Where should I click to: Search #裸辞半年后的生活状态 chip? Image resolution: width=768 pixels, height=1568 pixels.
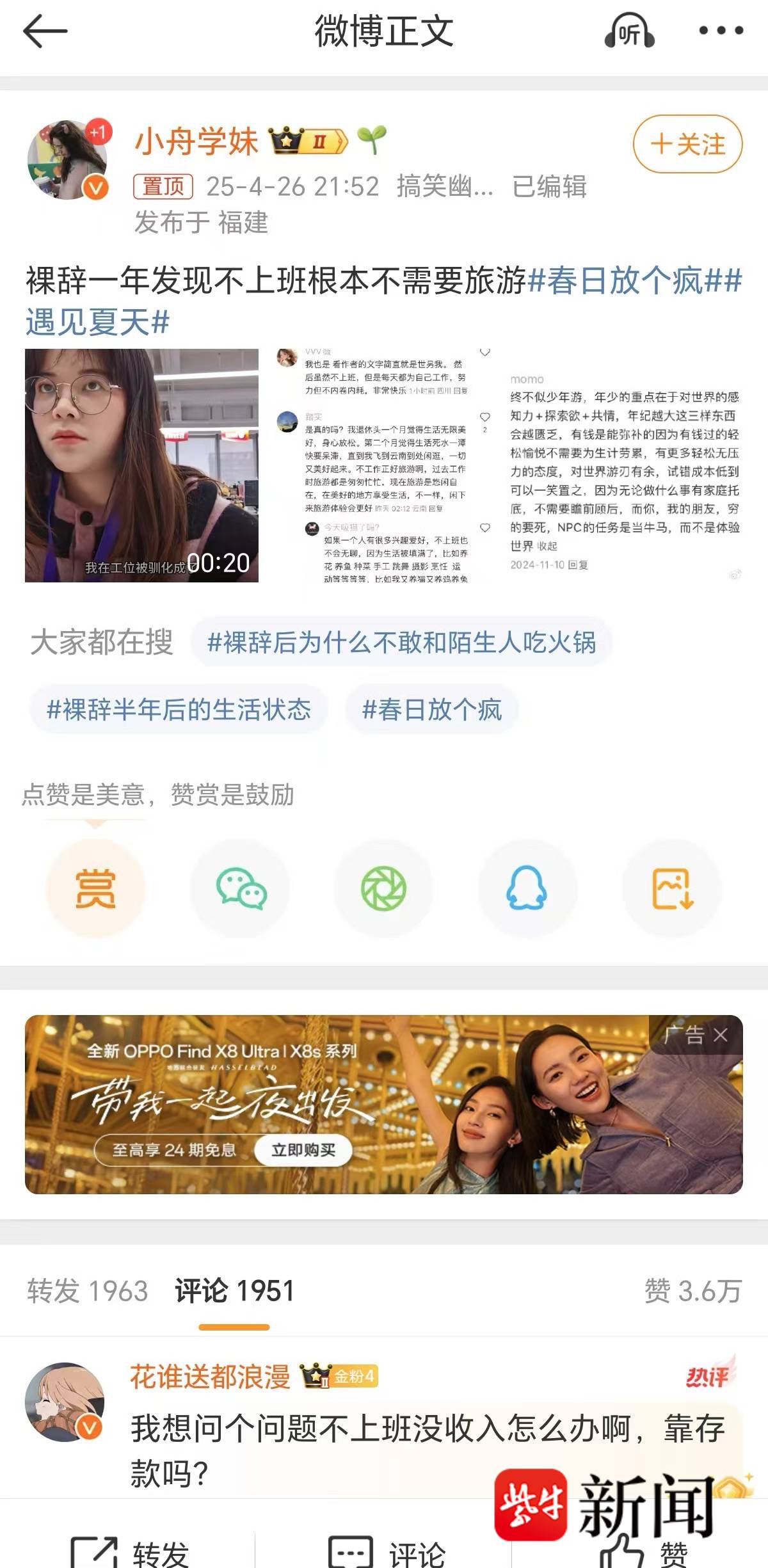point(179,710)
